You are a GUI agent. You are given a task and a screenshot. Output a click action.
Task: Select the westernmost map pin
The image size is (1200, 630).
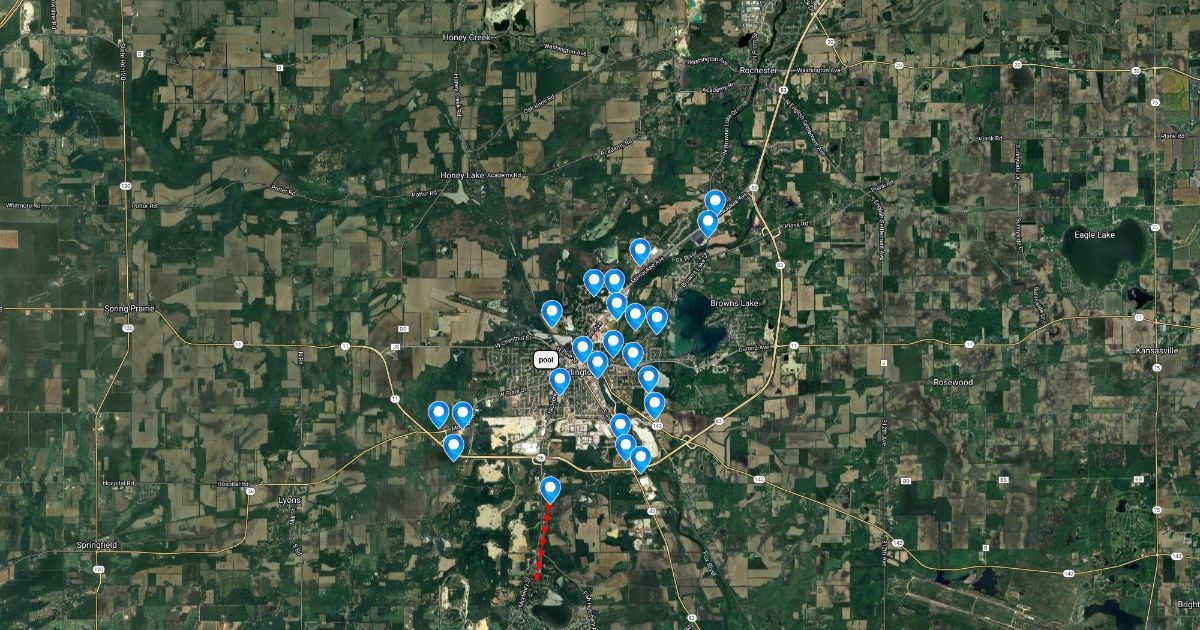tap(438, 413)
